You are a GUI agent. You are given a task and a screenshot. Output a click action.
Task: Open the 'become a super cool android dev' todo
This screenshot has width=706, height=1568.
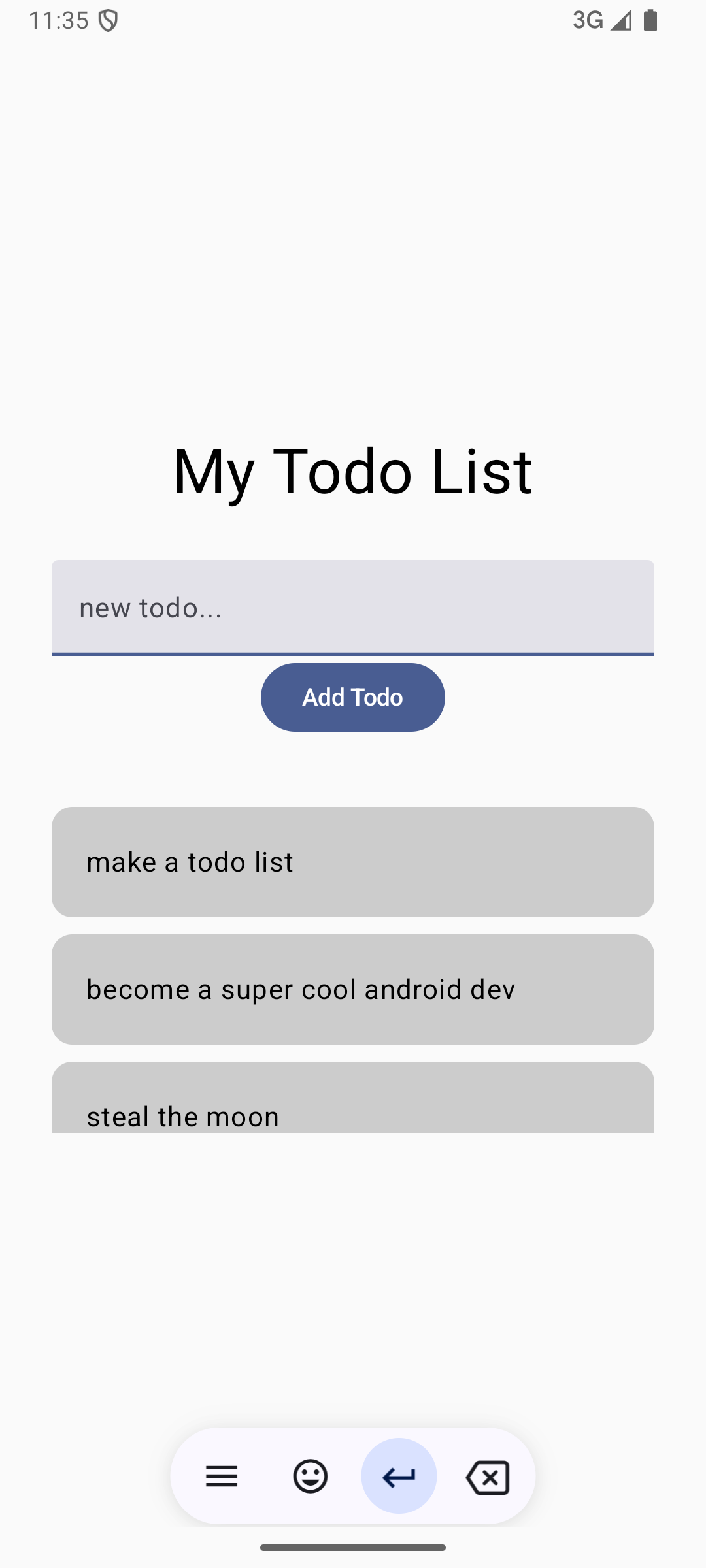(x=353, y=989)
